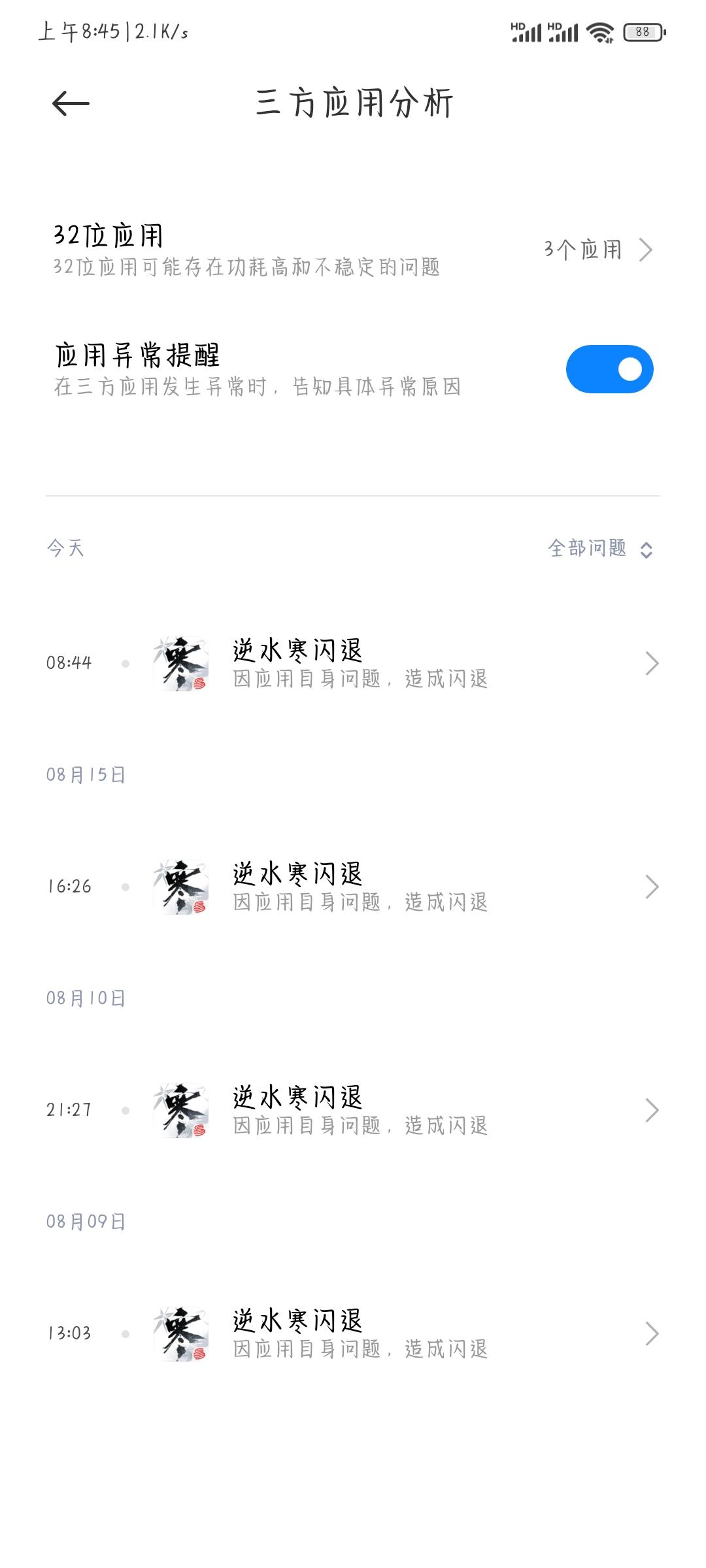
Task: View the 16:26 逆水寒闪退 crash entry
Action: [x=353, y=887]
